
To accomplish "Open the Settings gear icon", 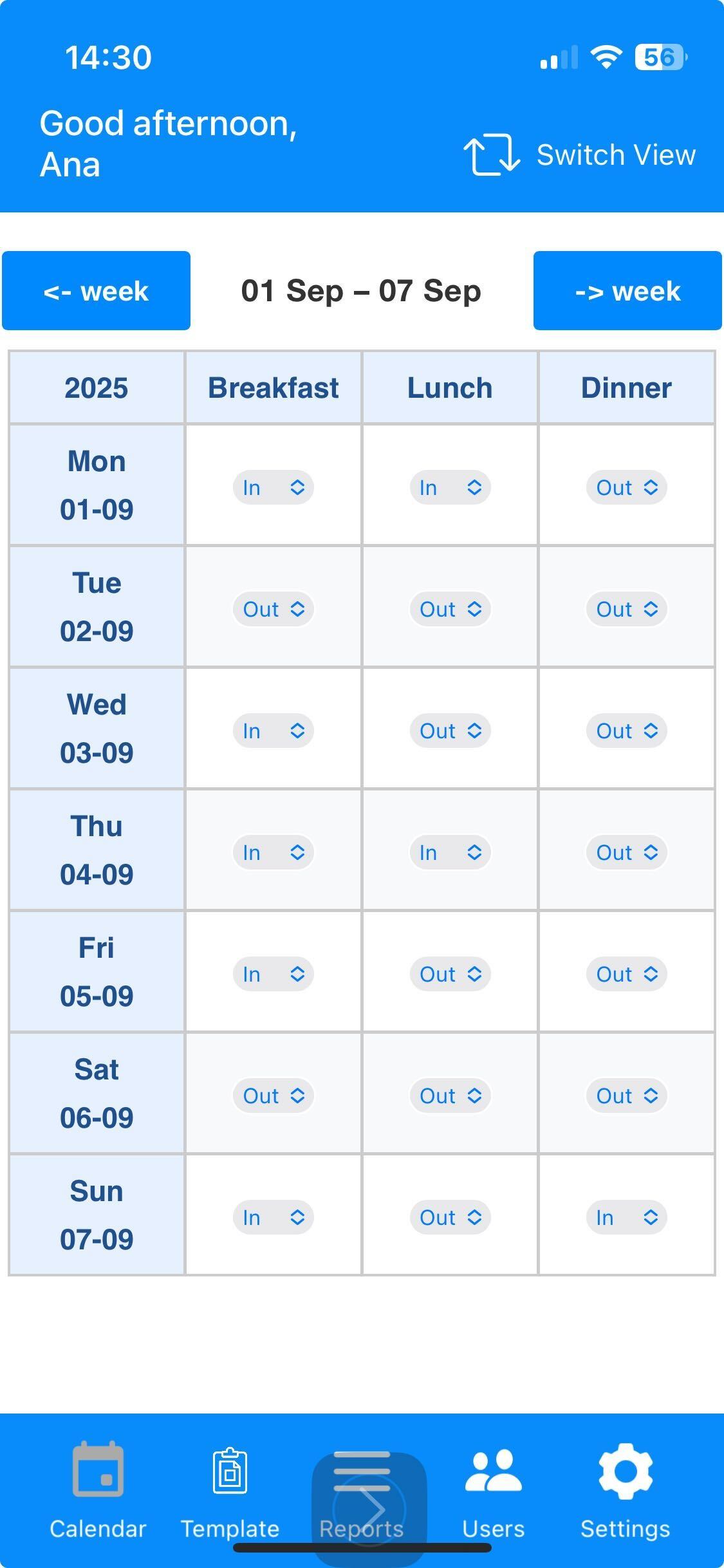I will [625, 1473].
